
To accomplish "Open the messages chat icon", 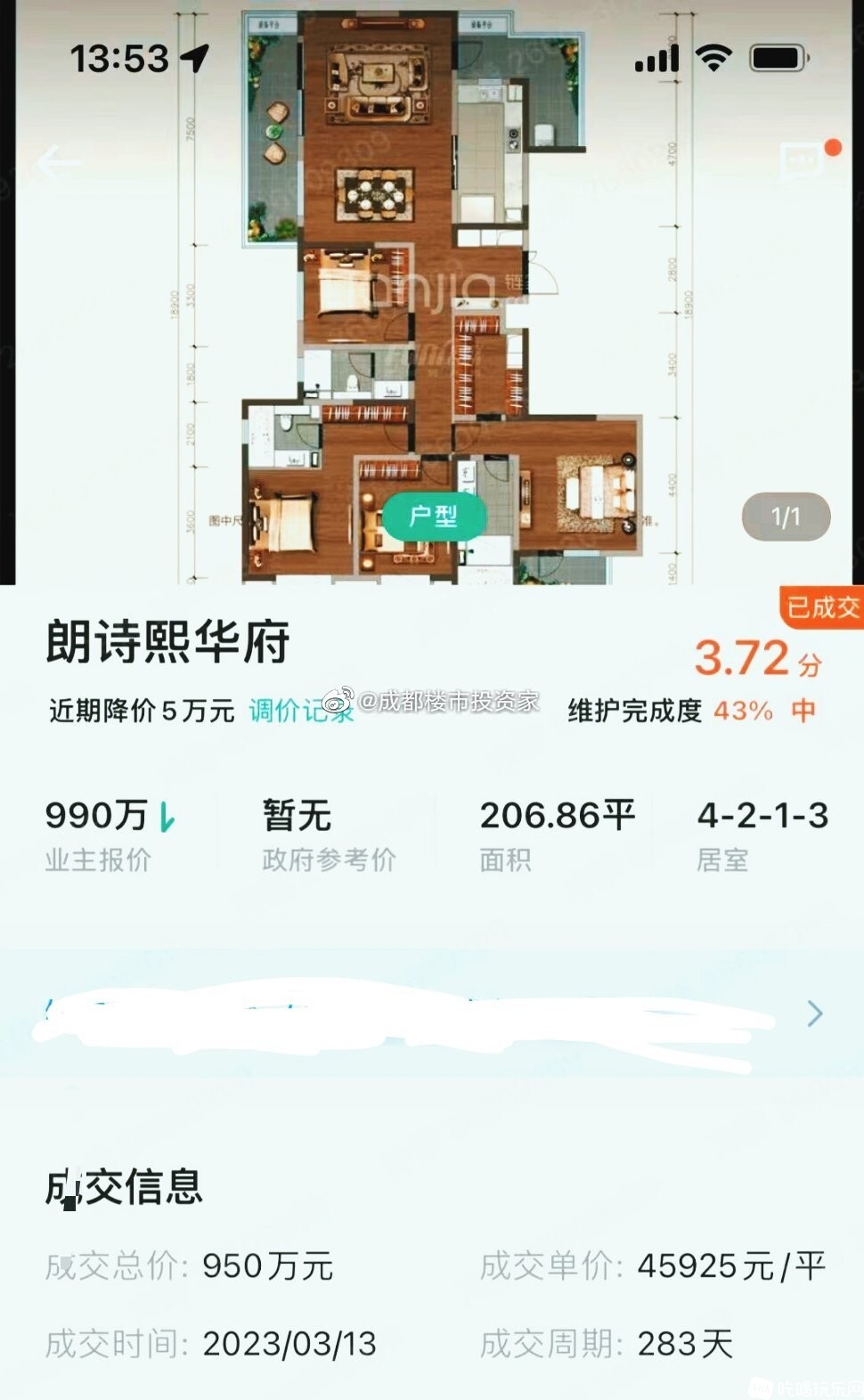I will (x=801, y=162).
